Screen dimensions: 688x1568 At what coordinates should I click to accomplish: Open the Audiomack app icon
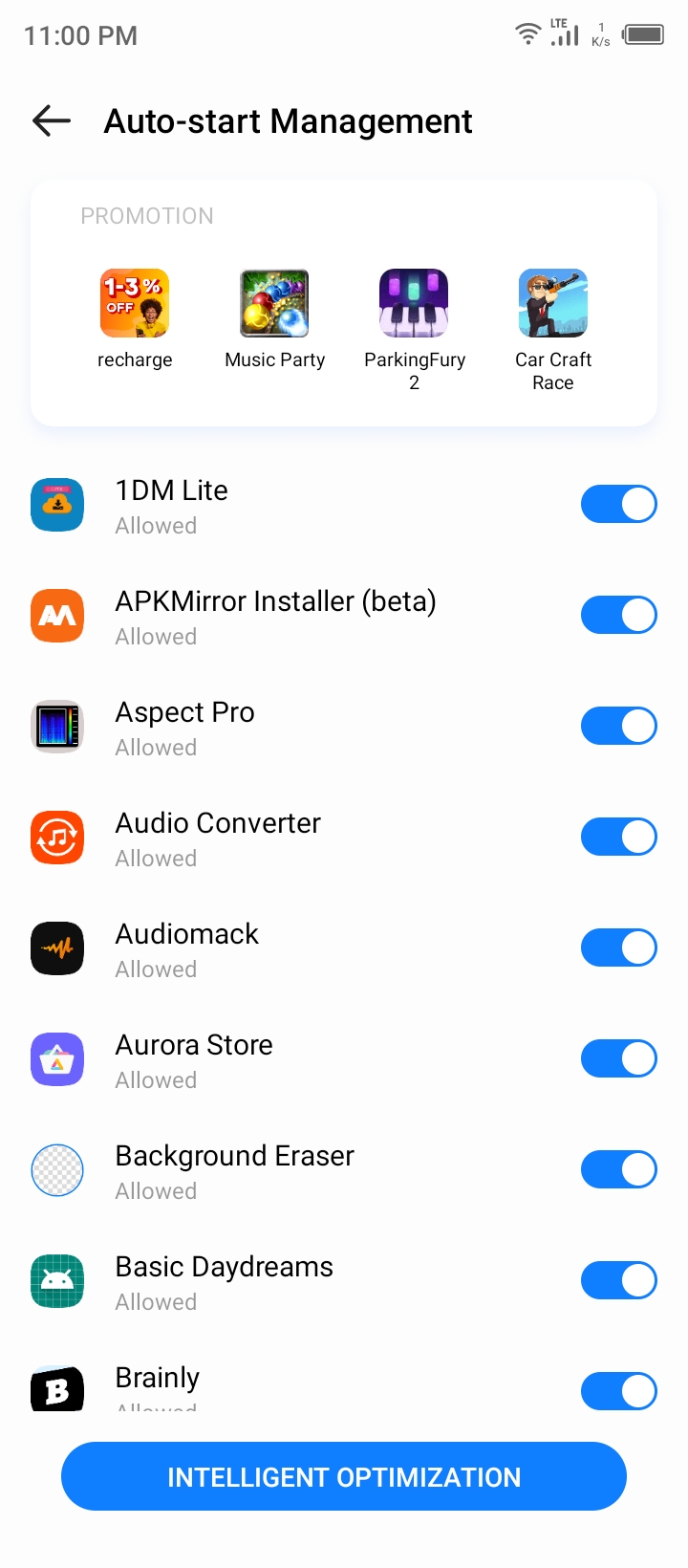[x=57, y=947]
